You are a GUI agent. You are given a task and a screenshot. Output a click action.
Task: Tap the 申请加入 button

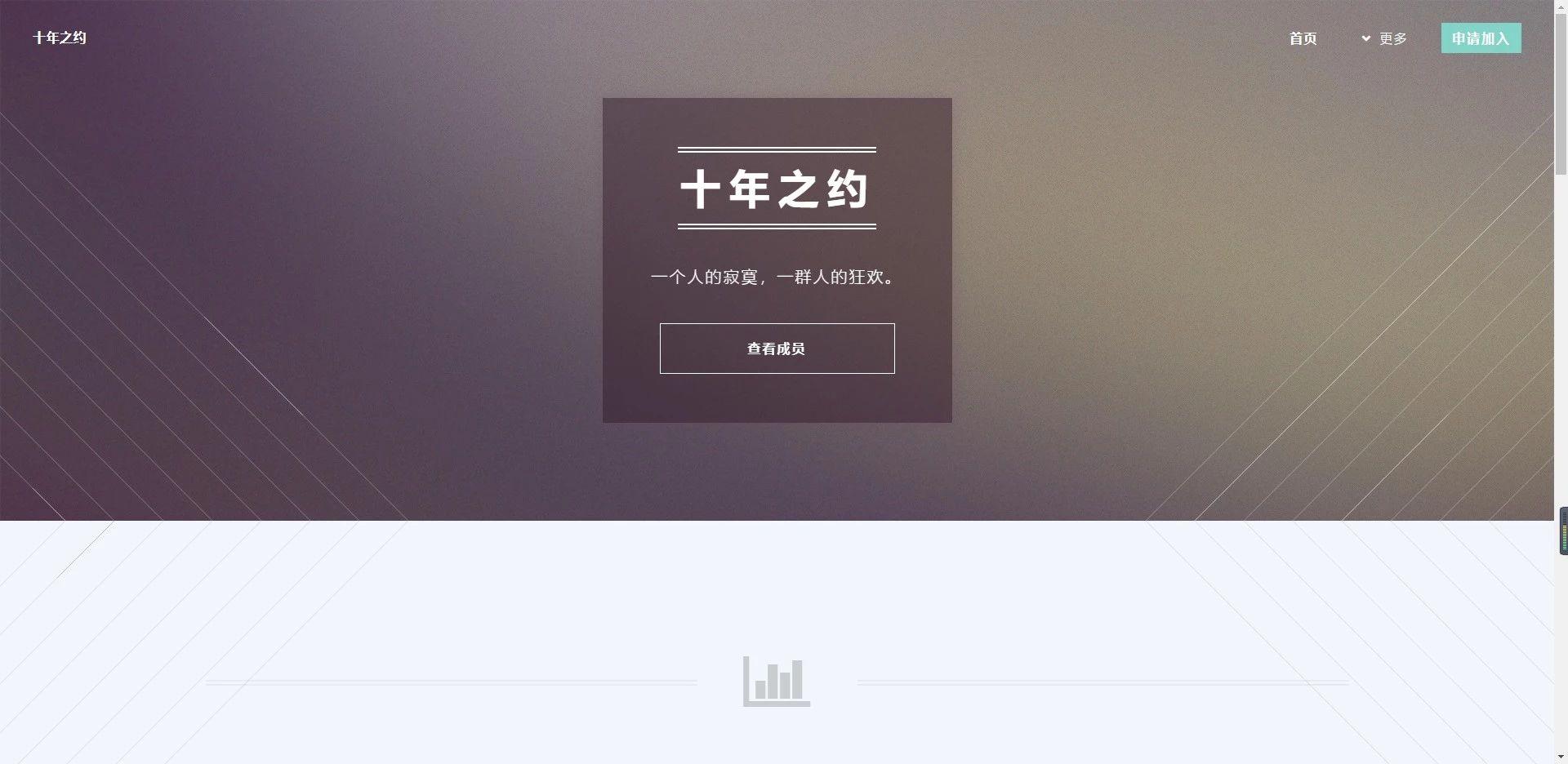pos(1480,38)
